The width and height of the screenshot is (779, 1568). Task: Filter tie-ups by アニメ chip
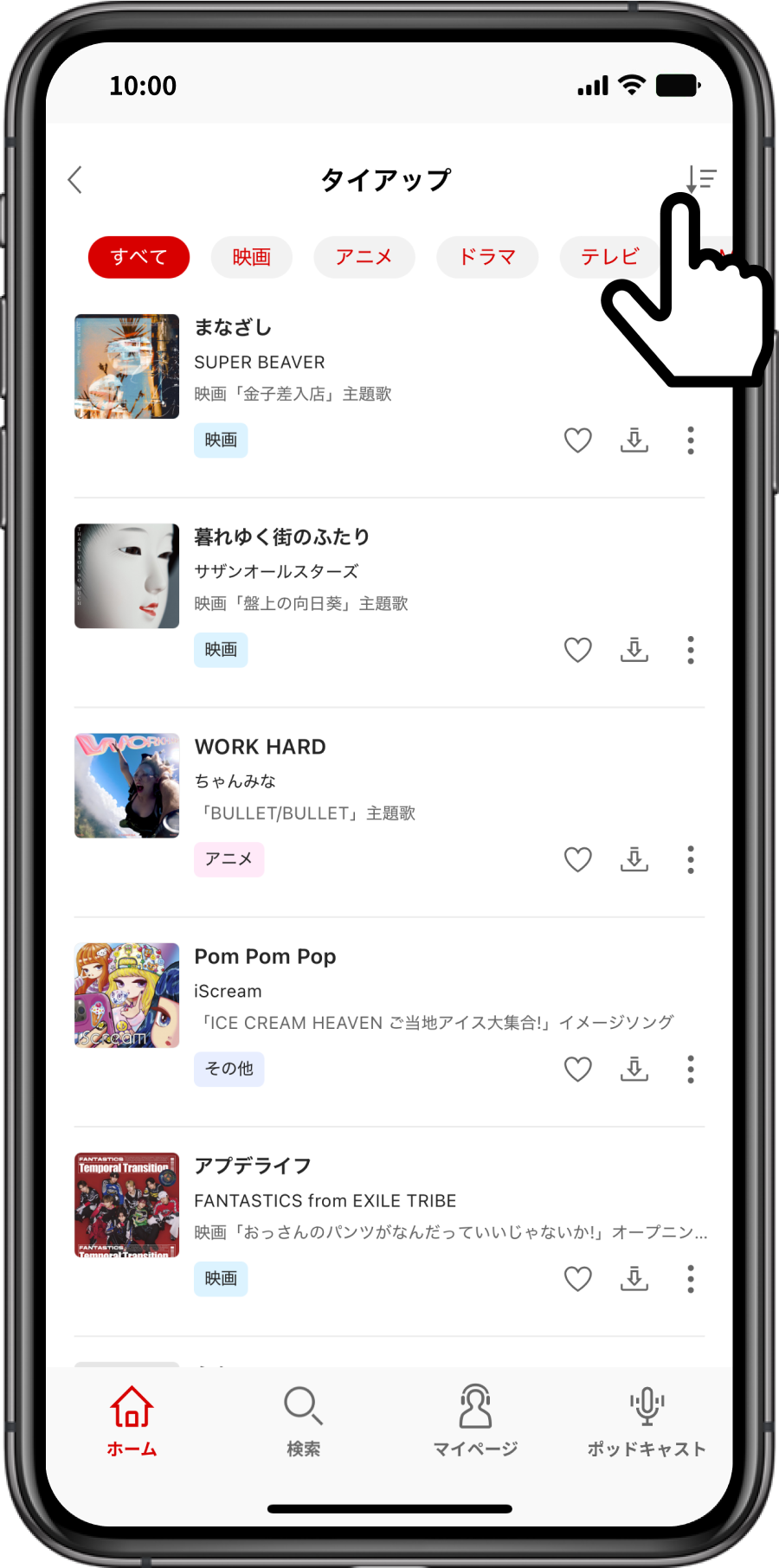coord(364,257)
